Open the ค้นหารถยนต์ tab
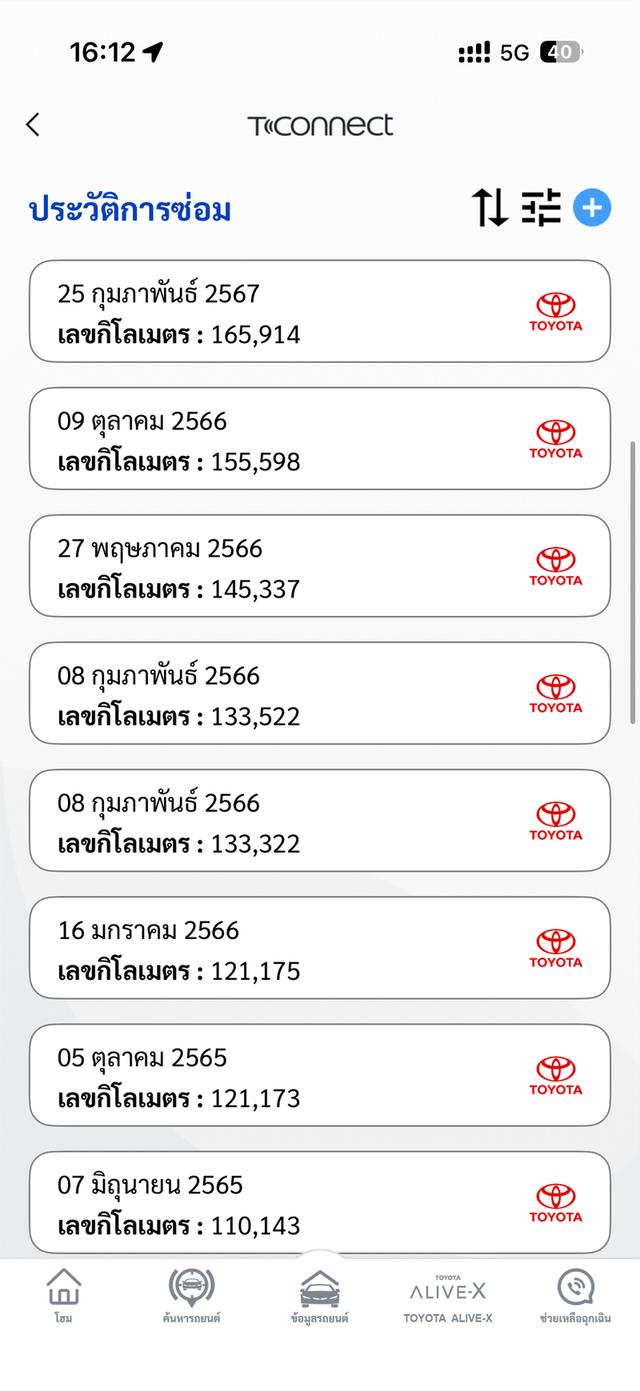Image resolution: width=640 pixels, height=1391 pixels. (191, 1295)
